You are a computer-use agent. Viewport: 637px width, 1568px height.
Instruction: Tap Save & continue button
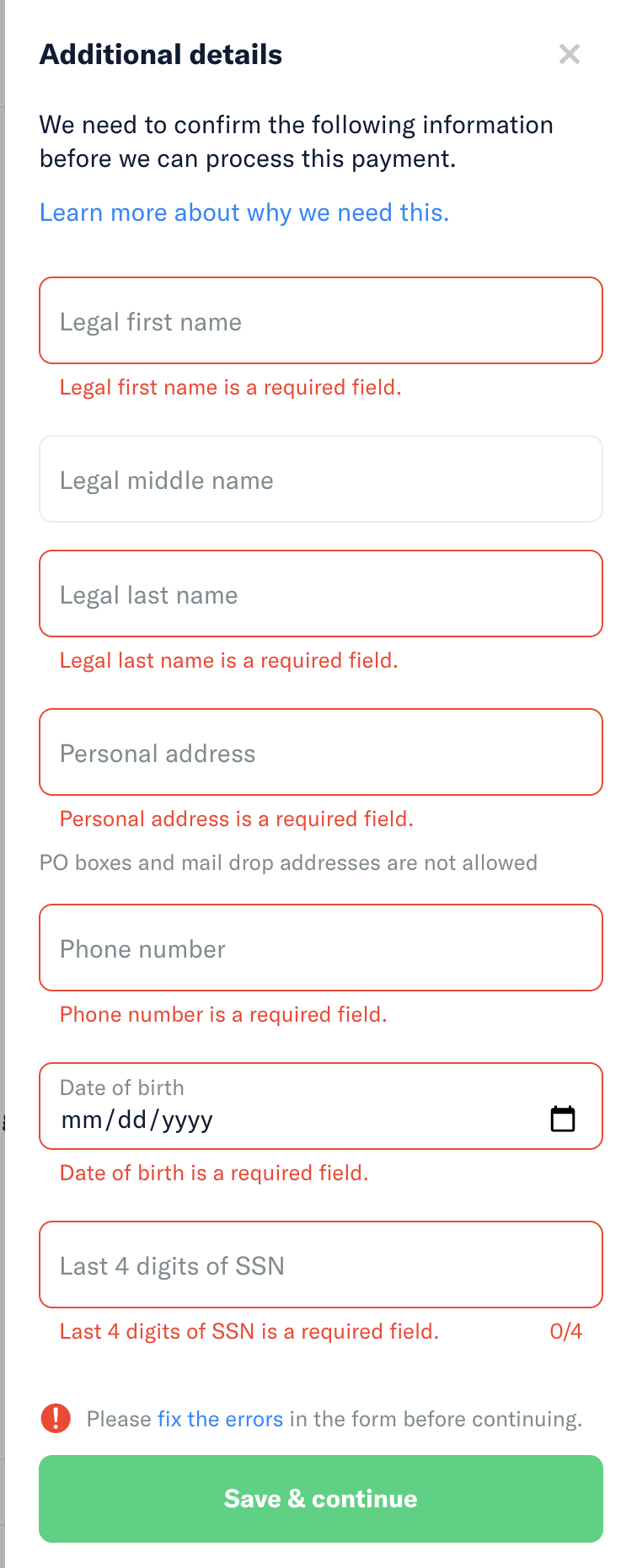pos(320,1498)
